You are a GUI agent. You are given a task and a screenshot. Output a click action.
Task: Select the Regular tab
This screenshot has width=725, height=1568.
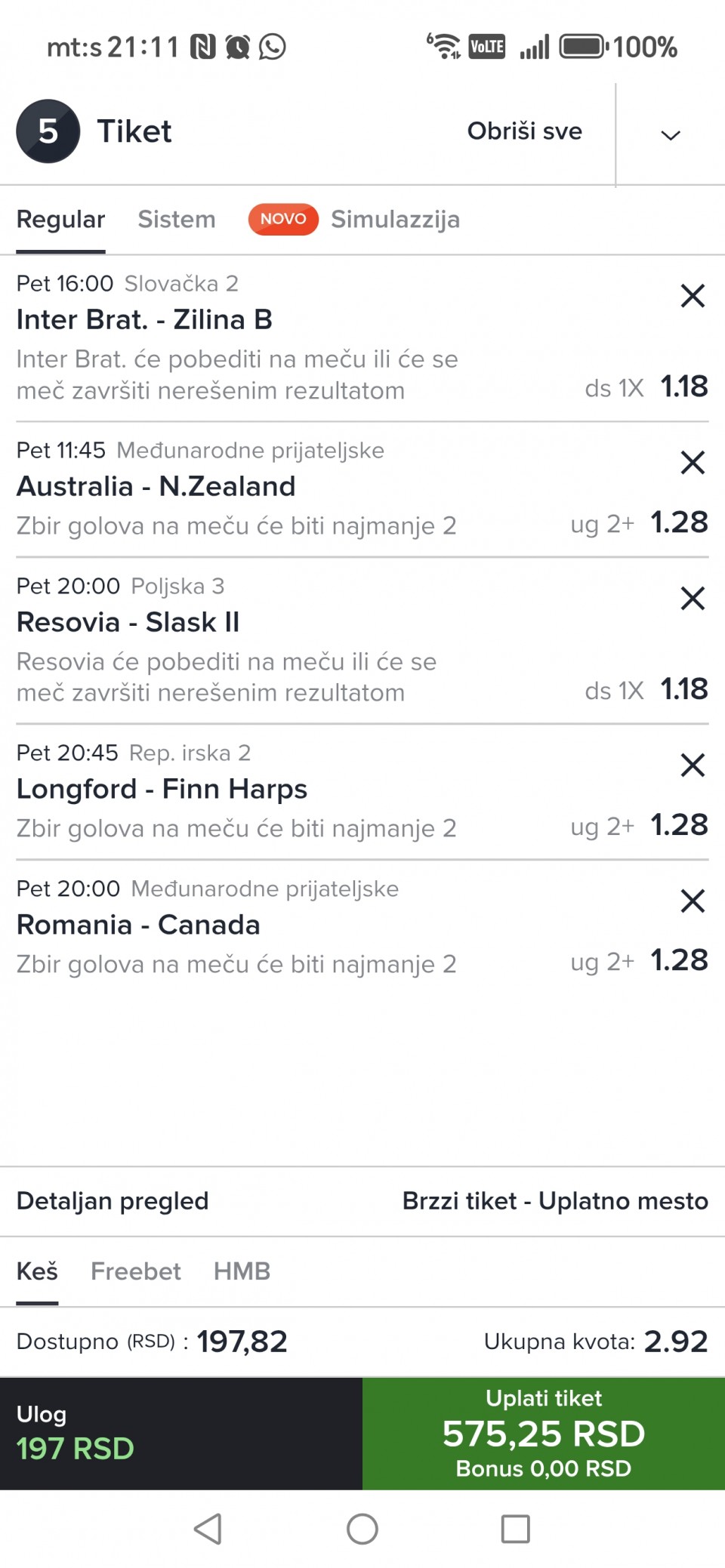pos(60,220)
